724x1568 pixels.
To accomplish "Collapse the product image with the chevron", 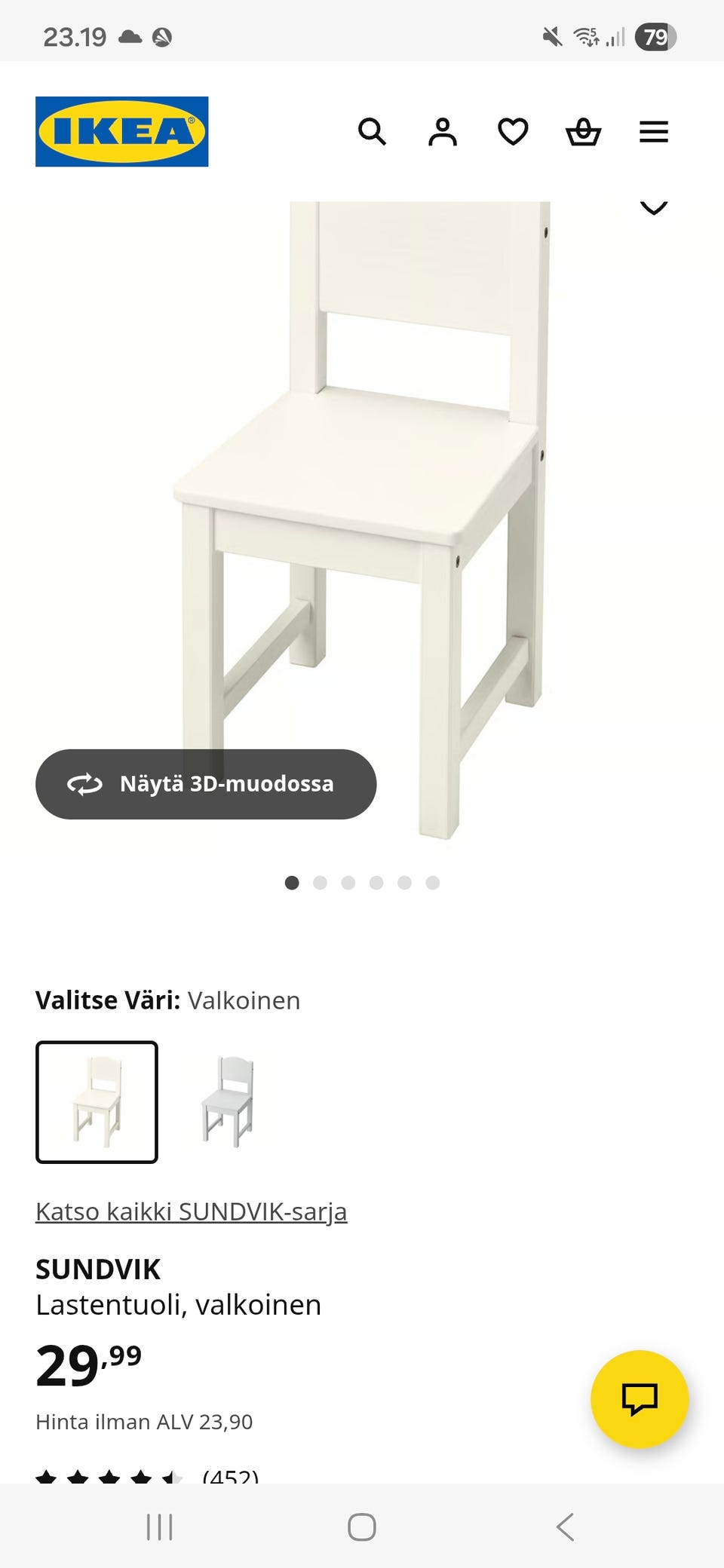I will [x=655, y=207].
